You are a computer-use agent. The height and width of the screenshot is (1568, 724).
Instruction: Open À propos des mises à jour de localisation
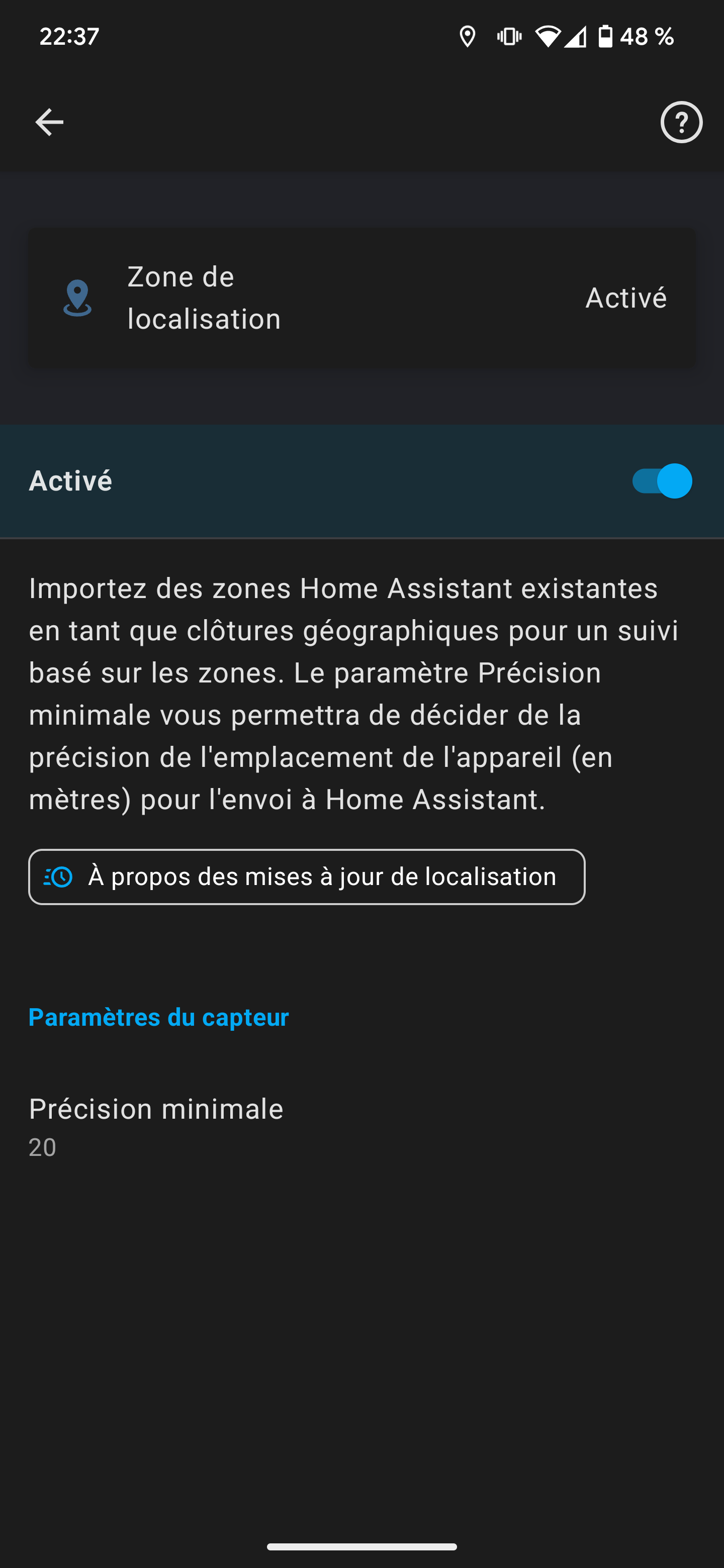click(307, 876)
